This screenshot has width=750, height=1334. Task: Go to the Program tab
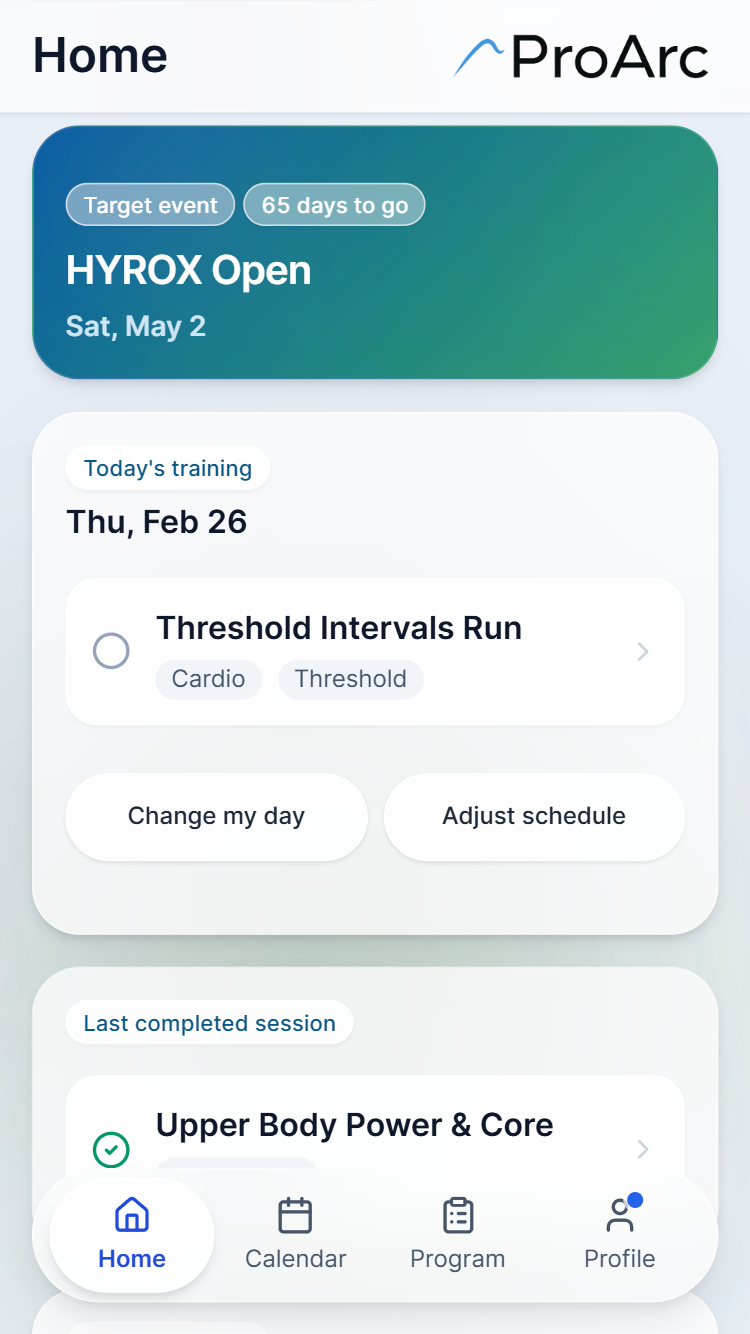click(457, 1235)
